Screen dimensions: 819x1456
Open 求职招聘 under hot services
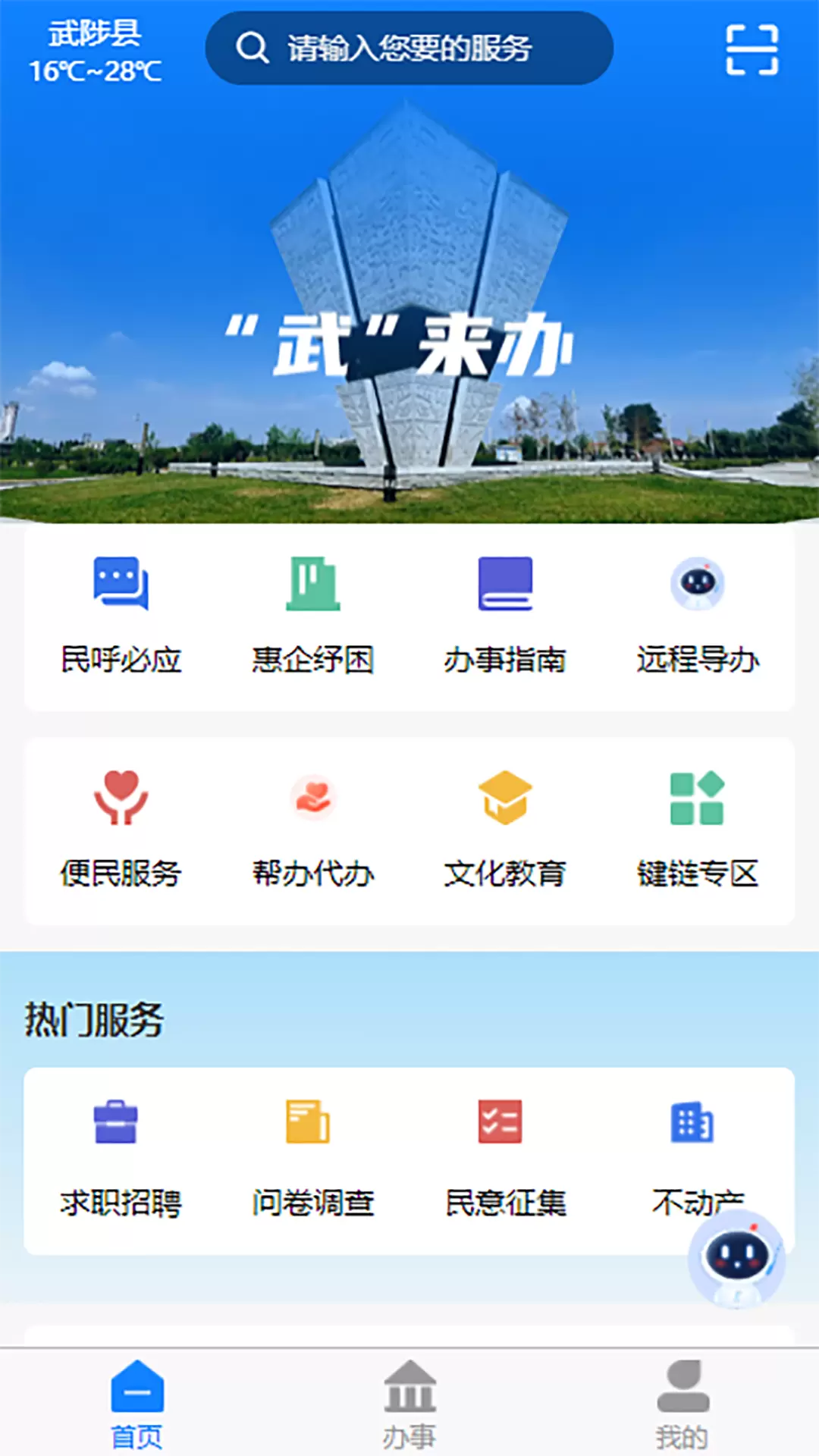point(121,1159)
